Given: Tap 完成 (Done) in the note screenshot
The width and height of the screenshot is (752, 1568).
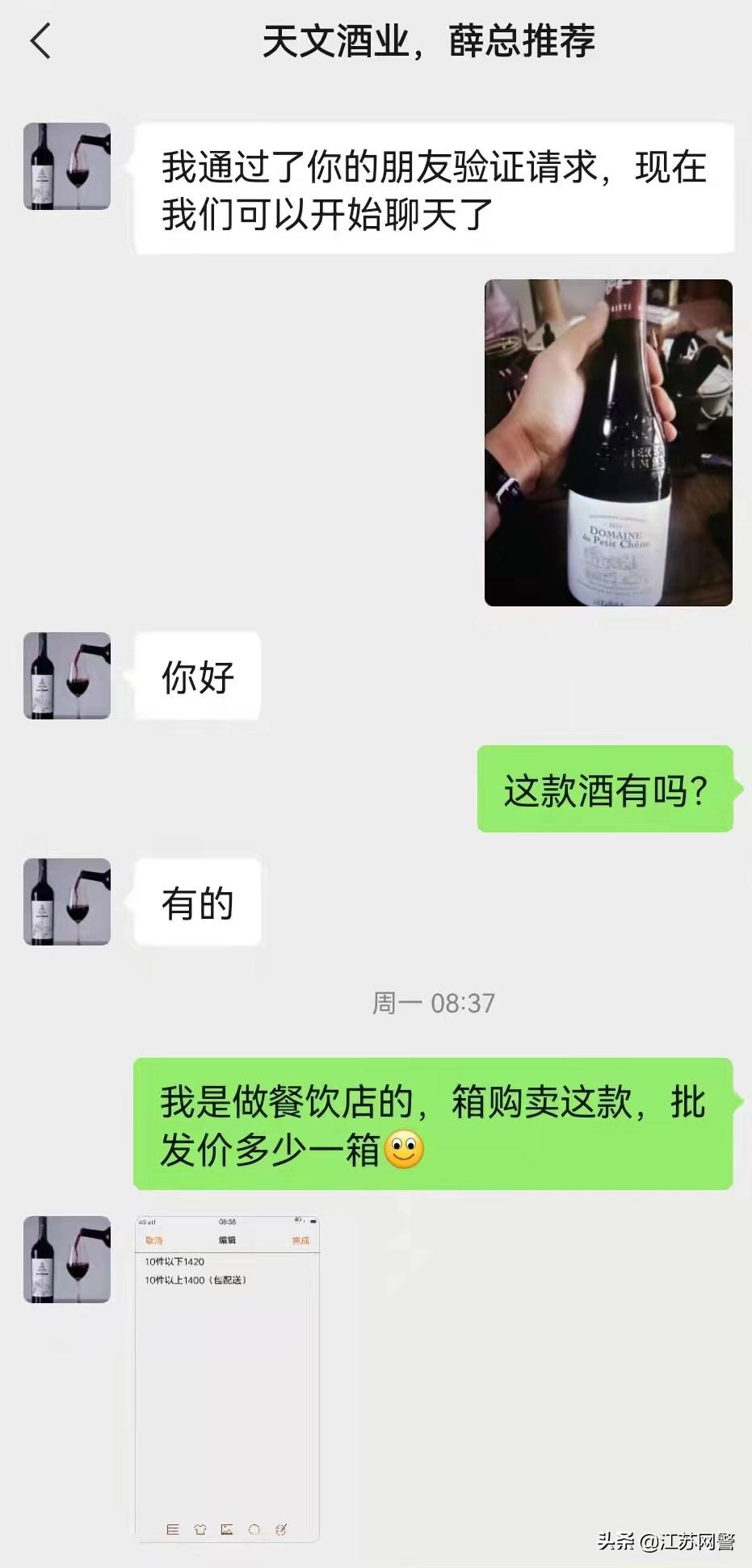Looking at the screenshot, I should click(x=301, y=1240).
